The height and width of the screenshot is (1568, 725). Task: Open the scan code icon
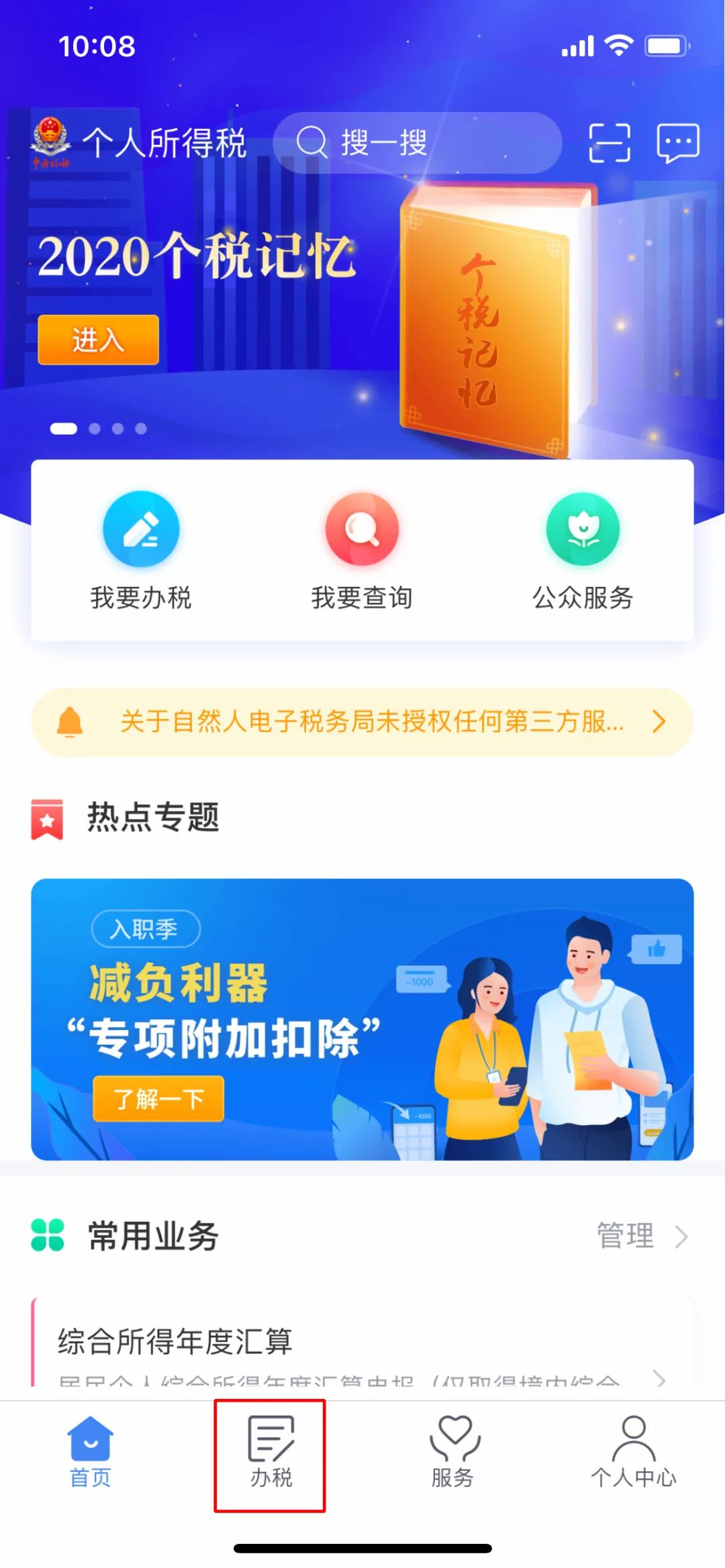tap(610, 143)
